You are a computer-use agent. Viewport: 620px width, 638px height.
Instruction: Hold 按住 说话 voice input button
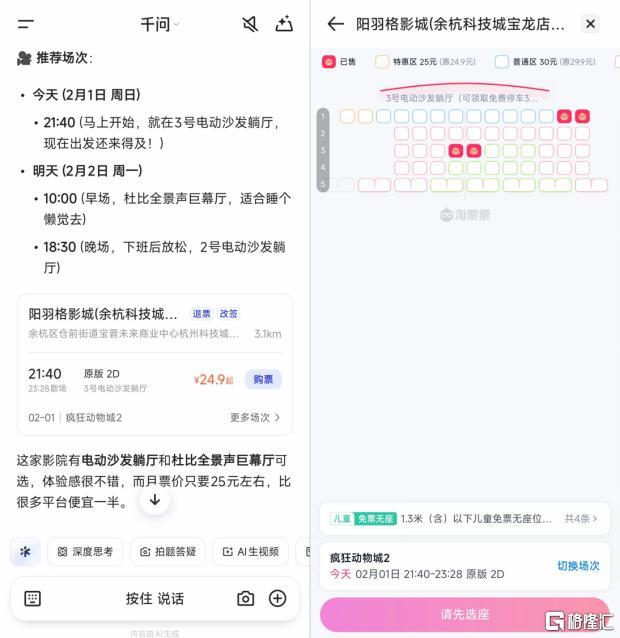pyautogui.click(x=154, y=598)
